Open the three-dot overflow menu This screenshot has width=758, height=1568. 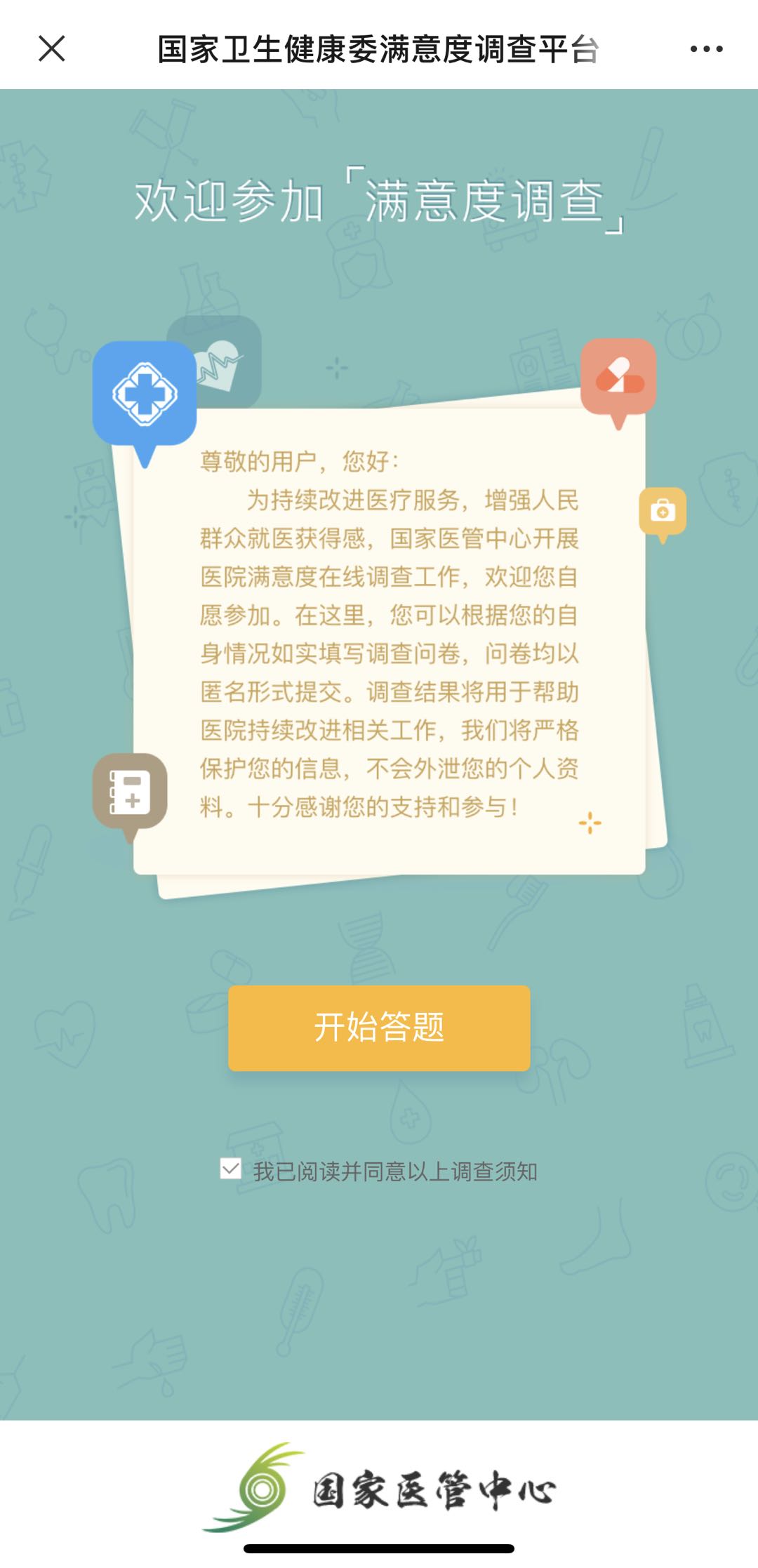point(706,49)
